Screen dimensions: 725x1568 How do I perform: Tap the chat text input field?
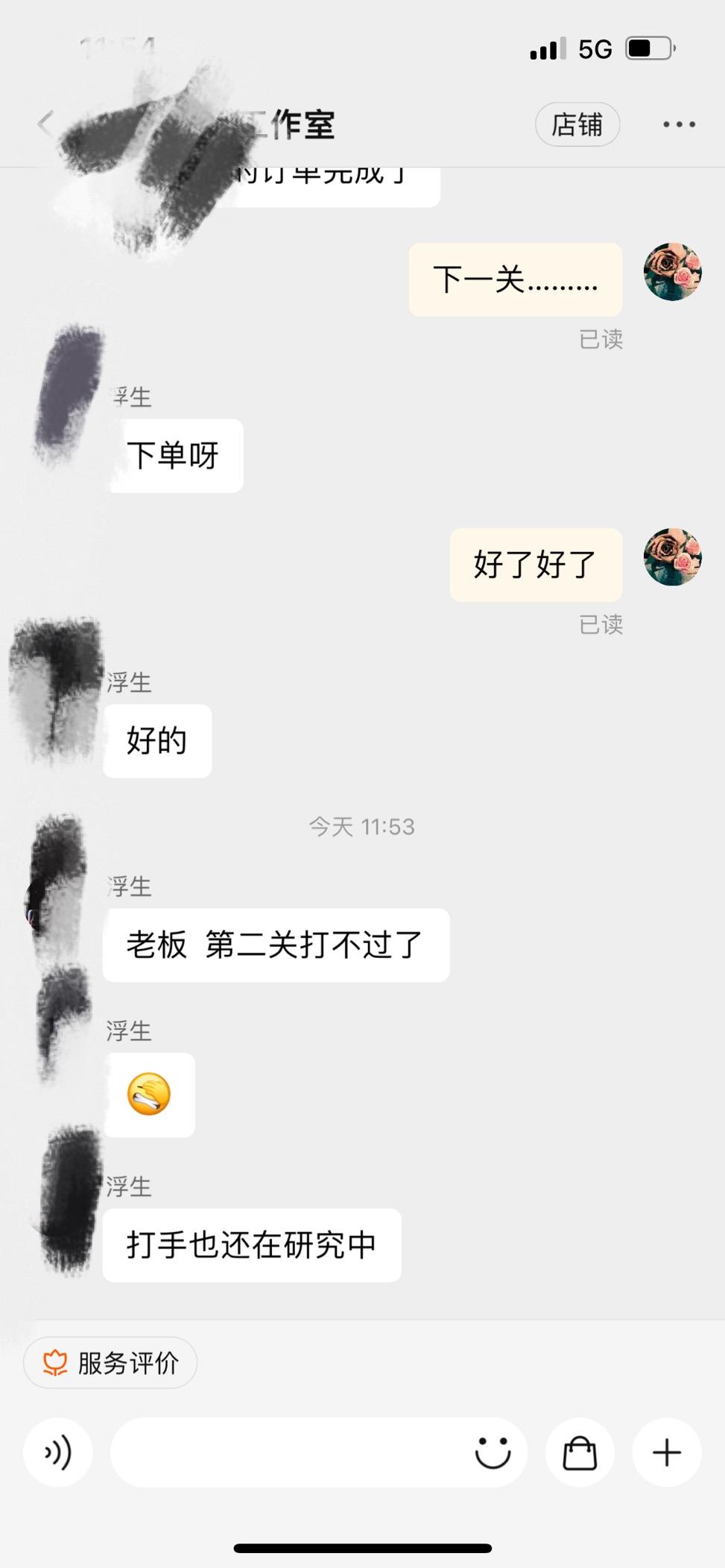click(x=298, y=1452)
